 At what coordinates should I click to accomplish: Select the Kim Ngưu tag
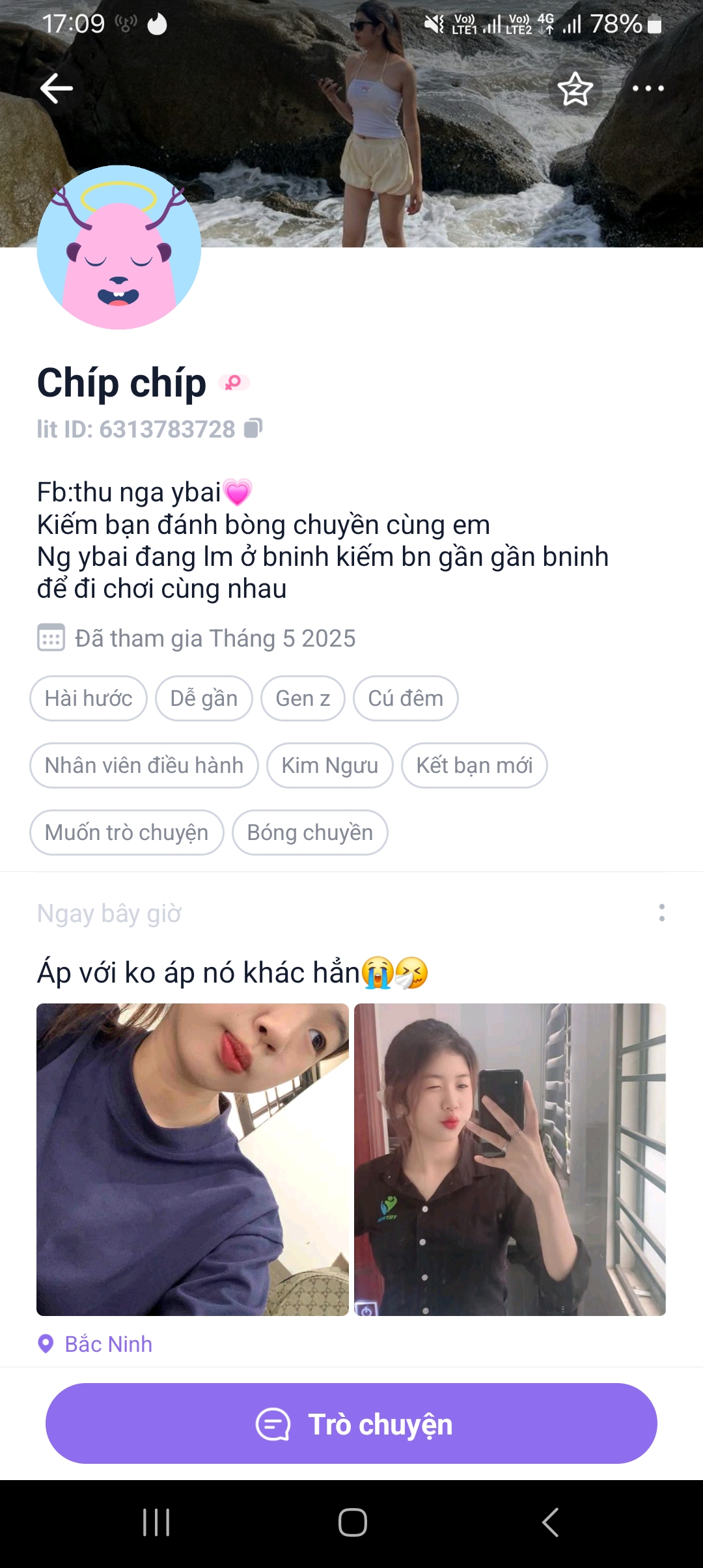tap(329, 765)
